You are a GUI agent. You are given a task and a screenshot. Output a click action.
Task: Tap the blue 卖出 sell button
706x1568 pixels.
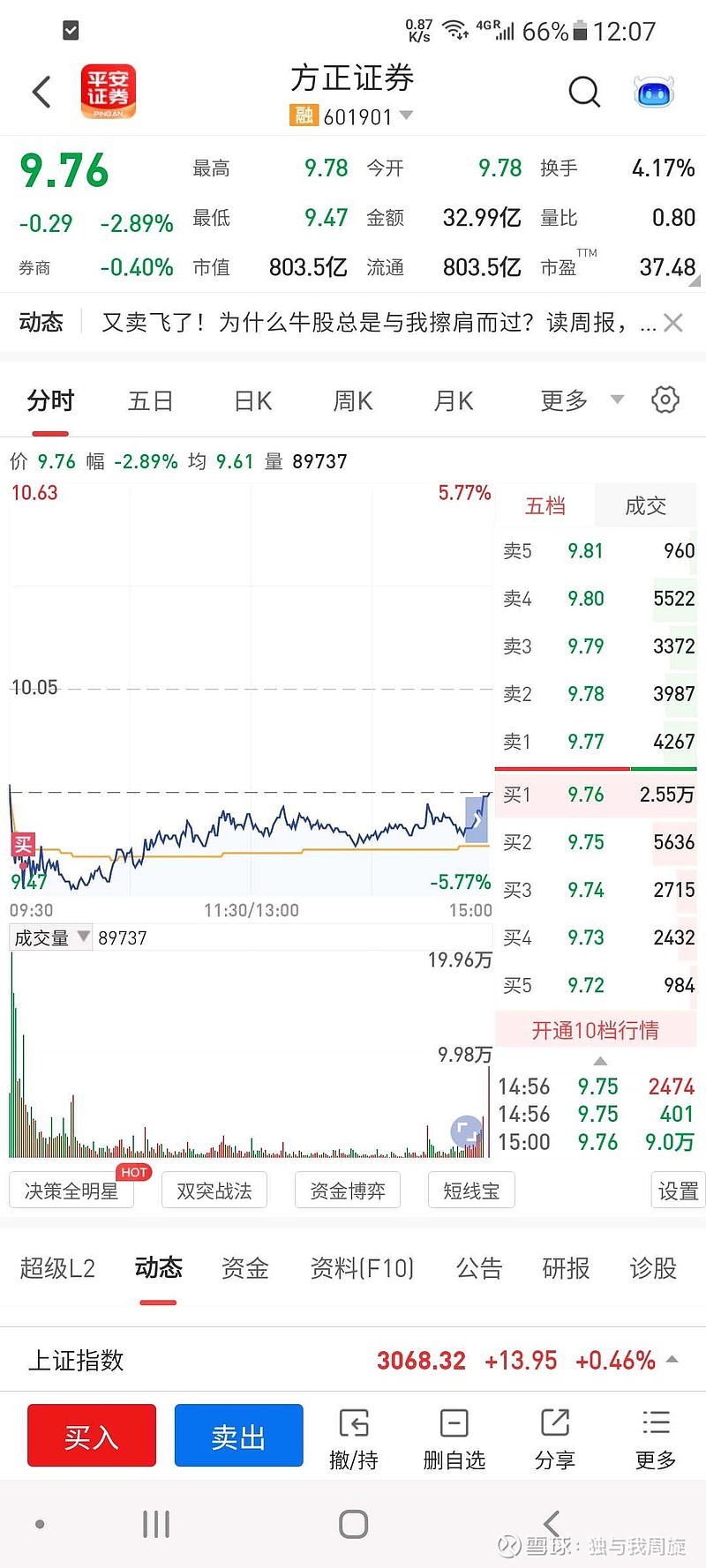pyautogui.click(x=238, y=1436)
